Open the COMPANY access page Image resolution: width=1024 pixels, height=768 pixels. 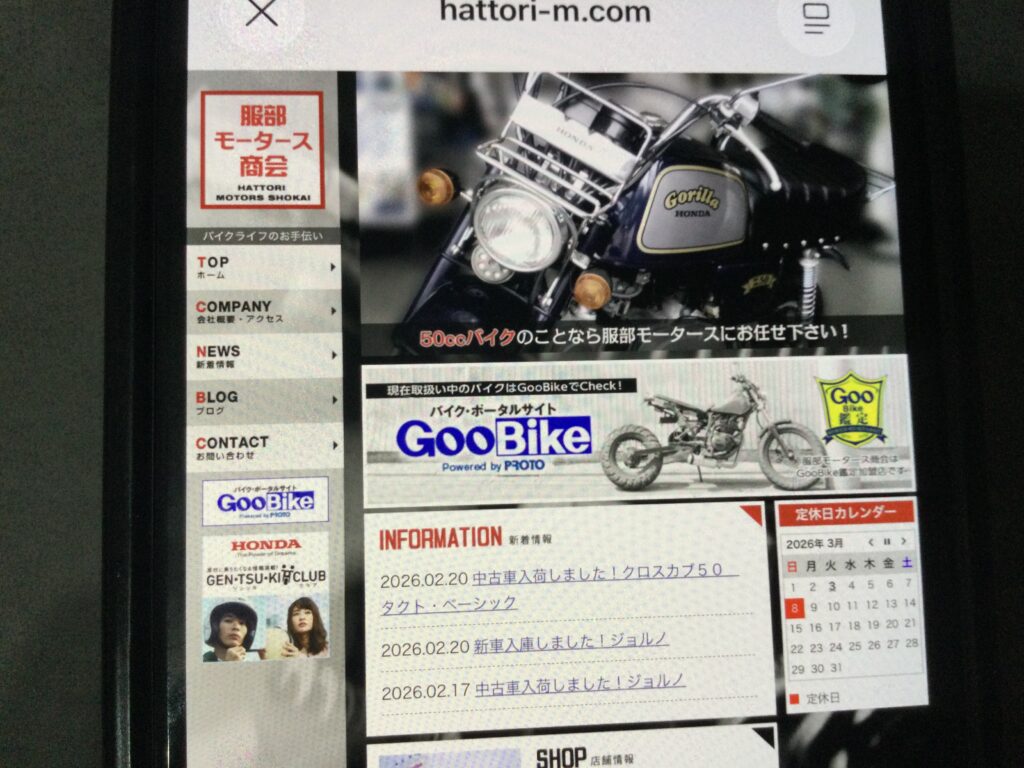point(263,312)
